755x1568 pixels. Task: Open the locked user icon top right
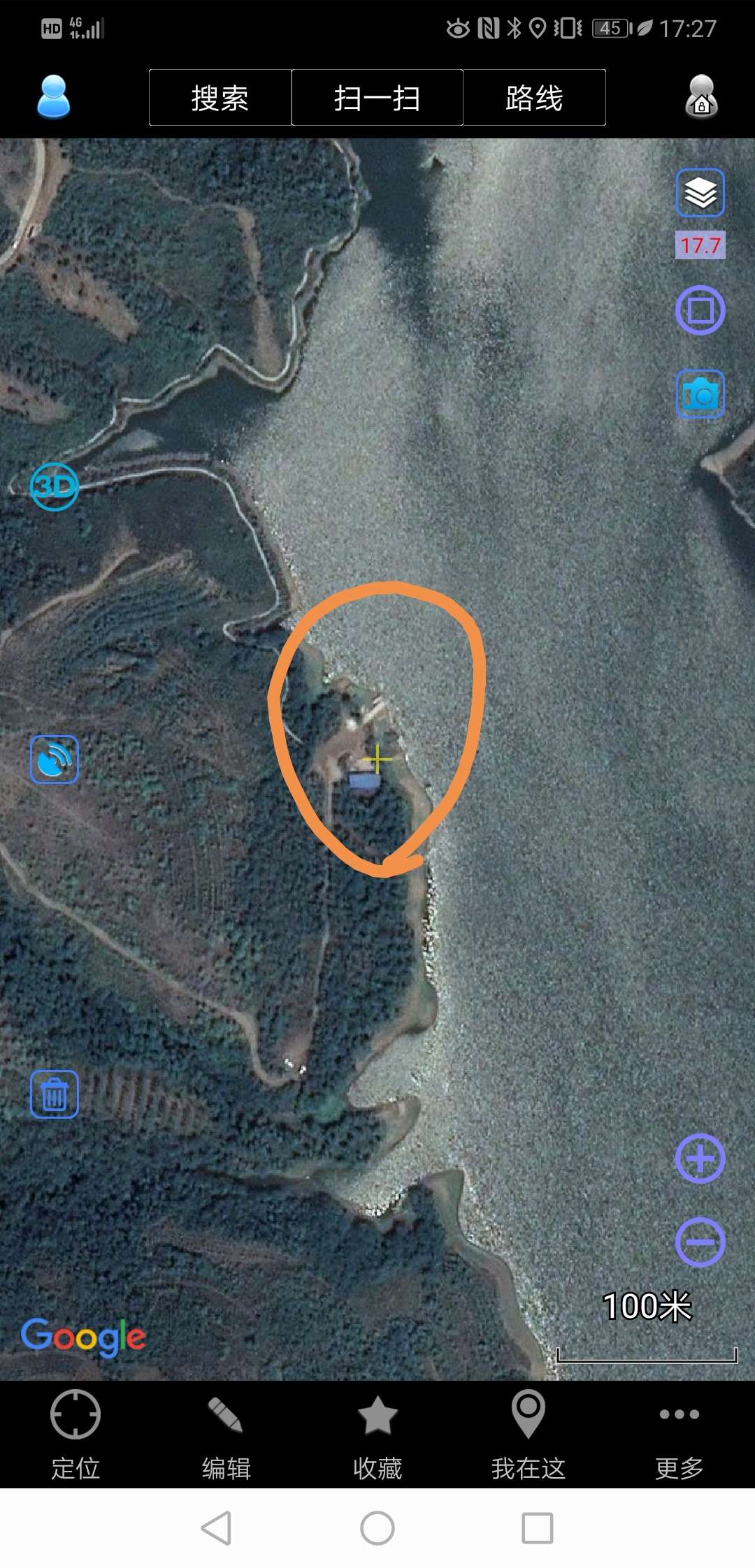click(x=701, y=96)
